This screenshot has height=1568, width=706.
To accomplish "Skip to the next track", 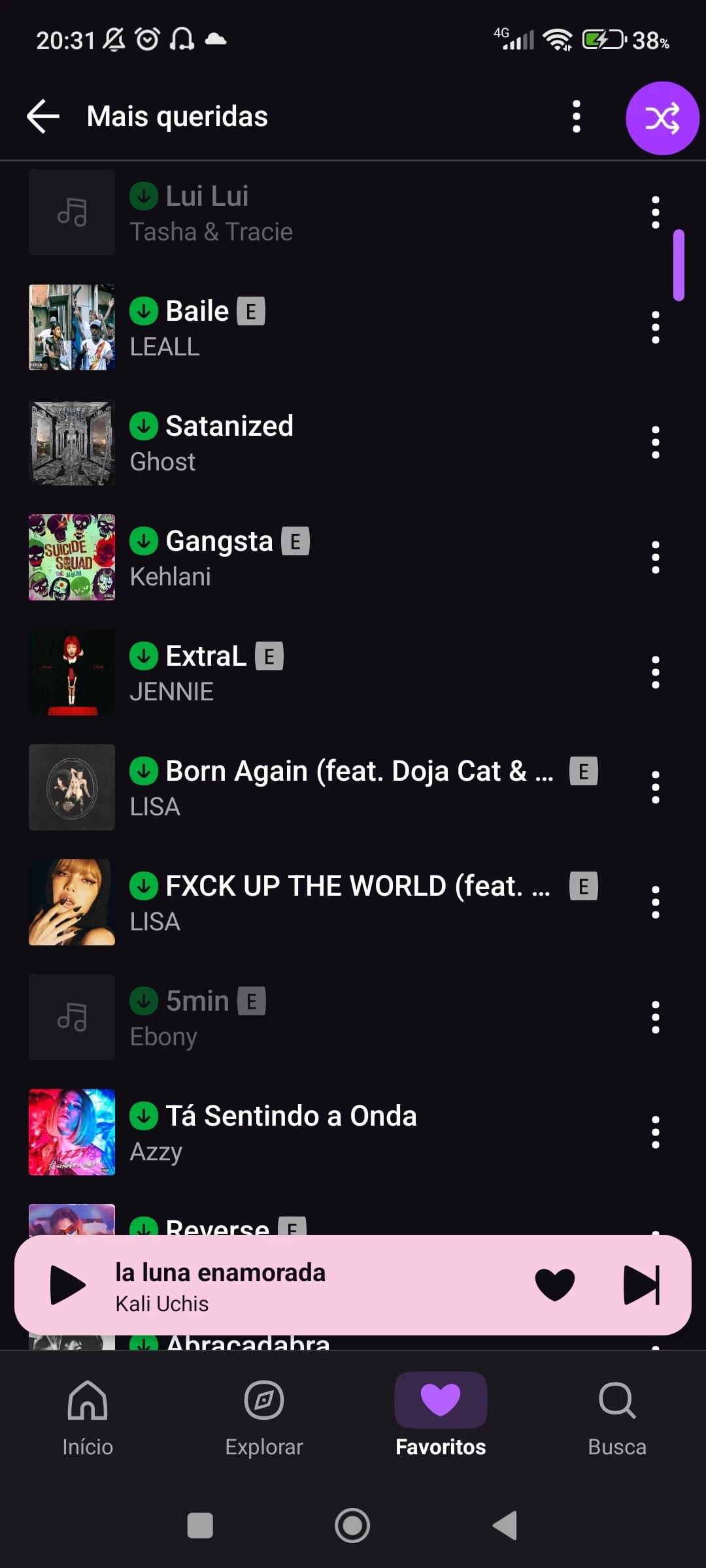I will (641, 1285).
